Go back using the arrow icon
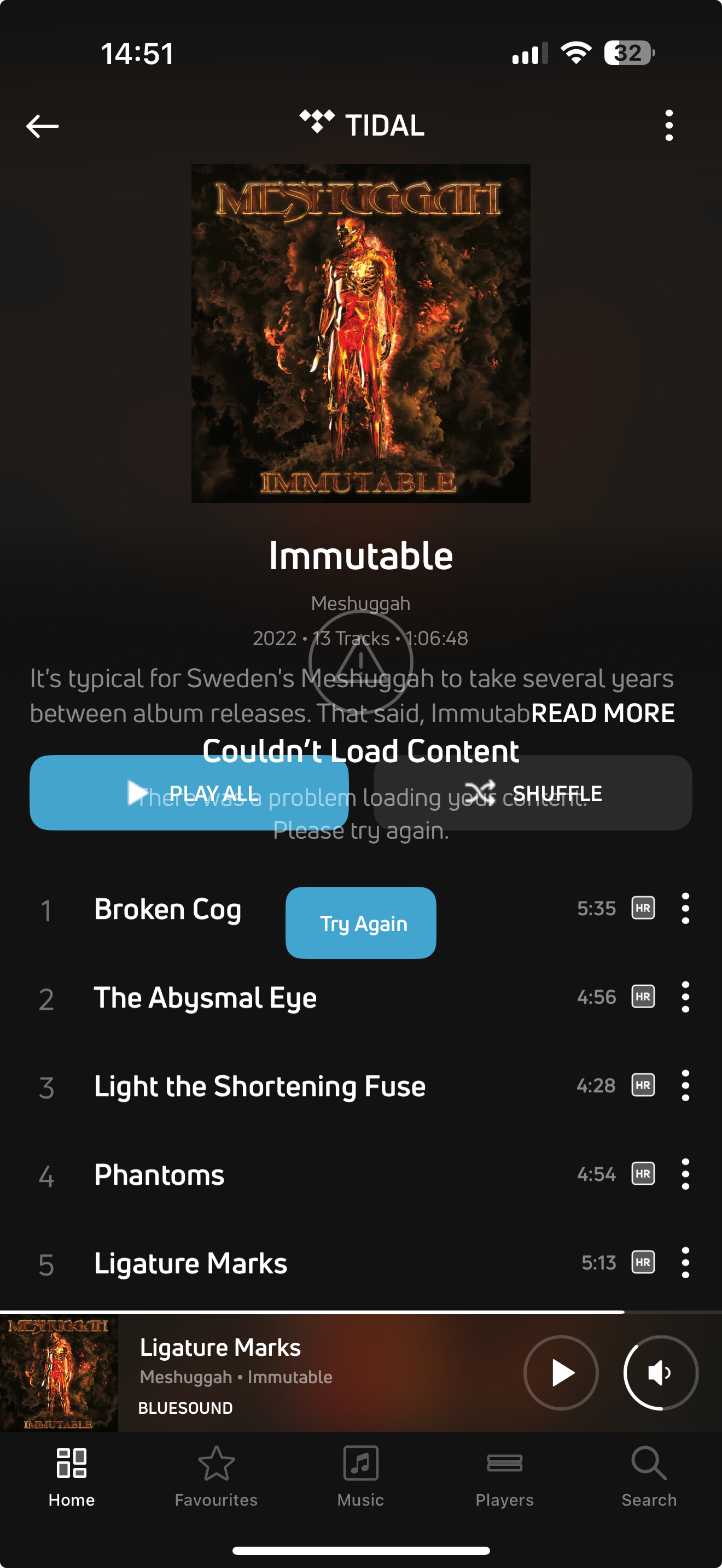The width and height of the screenshot is (722, 1568). 43,126
